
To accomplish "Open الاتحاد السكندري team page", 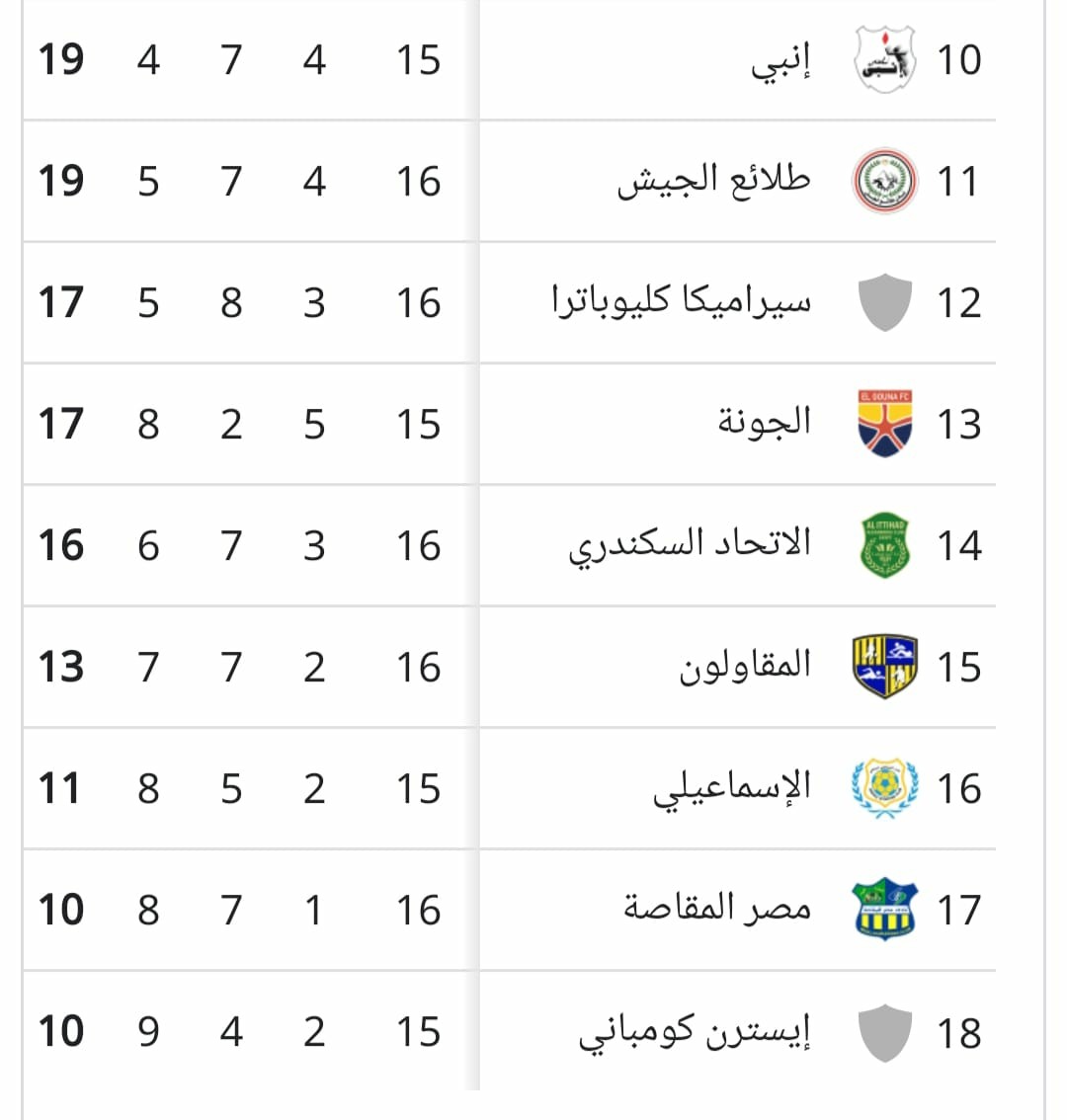I will tap(690, 545).
